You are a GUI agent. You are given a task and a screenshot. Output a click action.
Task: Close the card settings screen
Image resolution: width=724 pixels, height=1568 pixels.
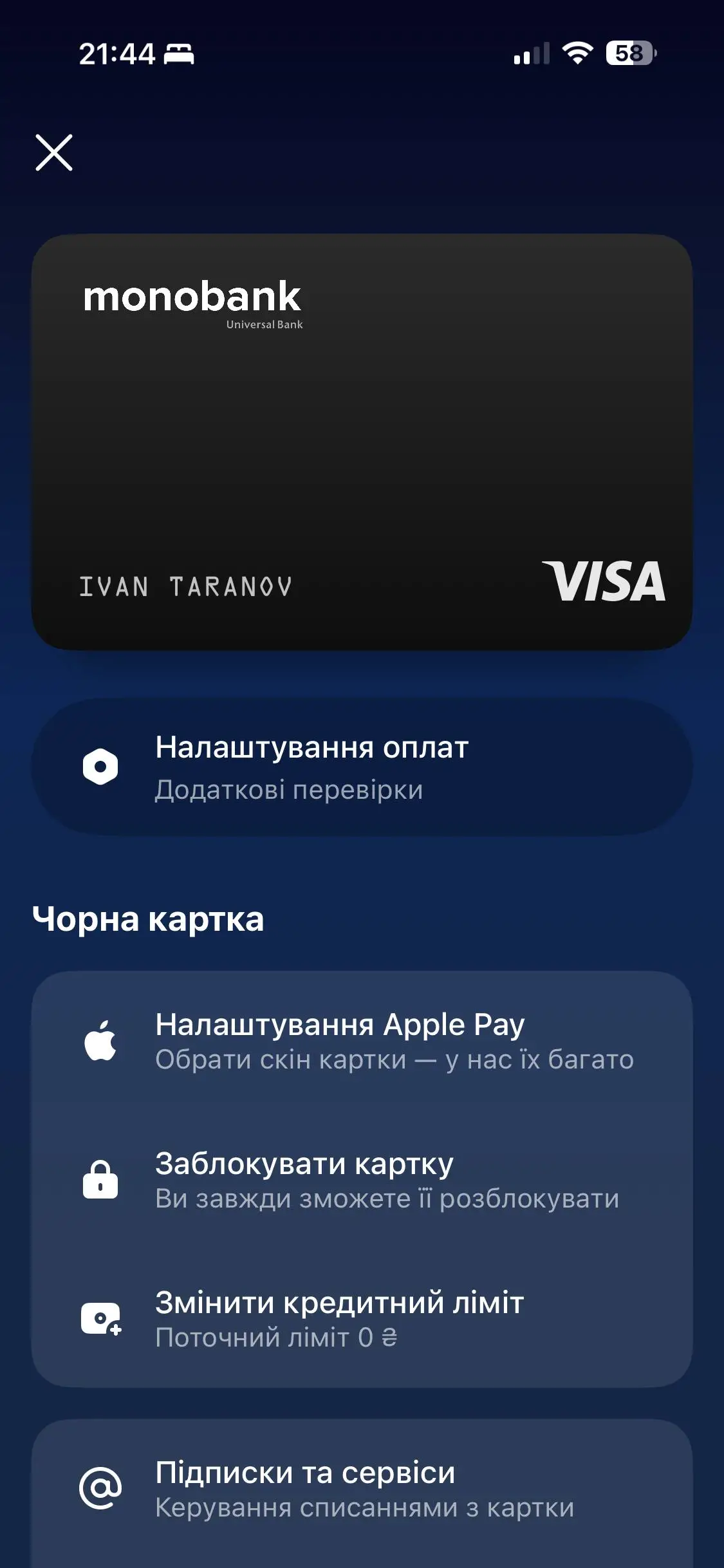click(54, 153)
